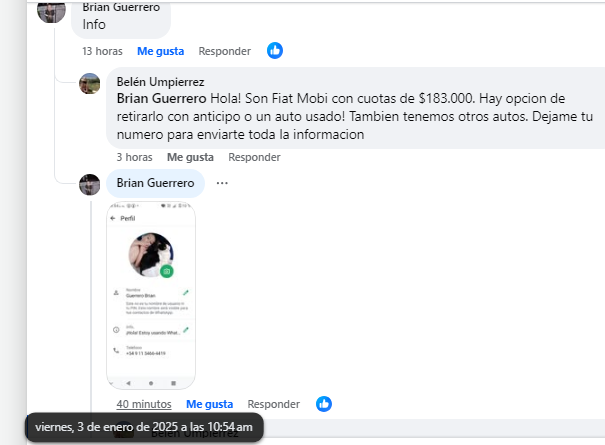Screen dimensions: 605x445
Task: Open the 3 horas timestamp link
Action: 134,157
